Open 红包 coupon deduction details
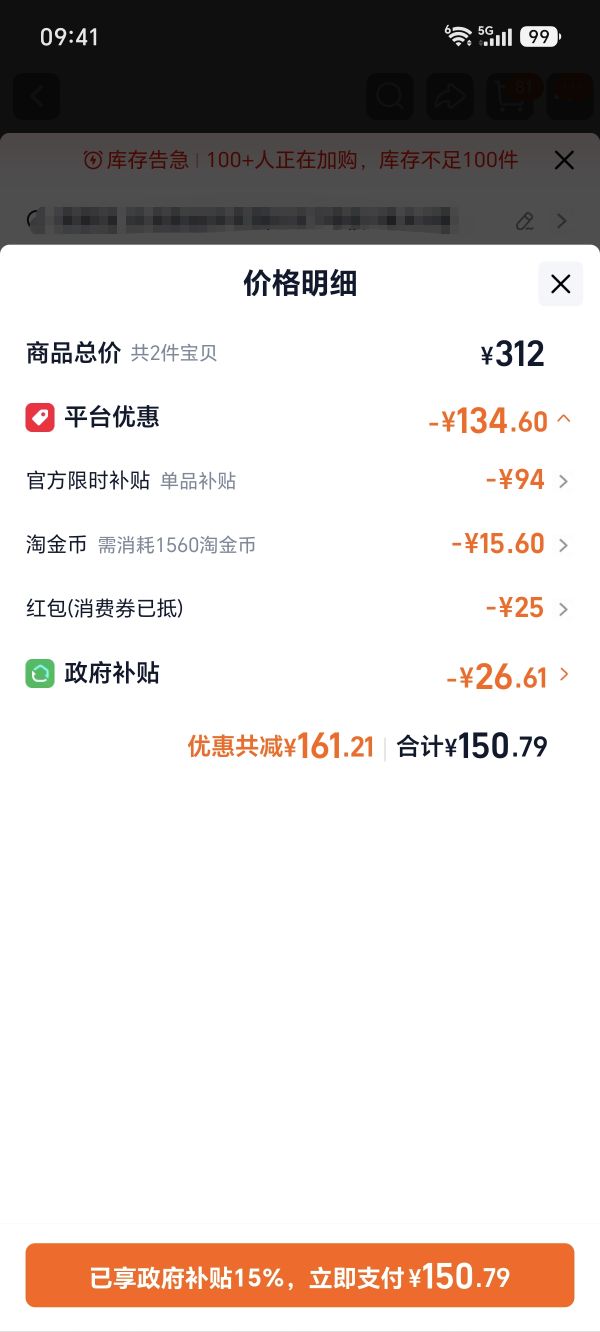The width and height of the screenshot is (600, 1332). point(298,608)
